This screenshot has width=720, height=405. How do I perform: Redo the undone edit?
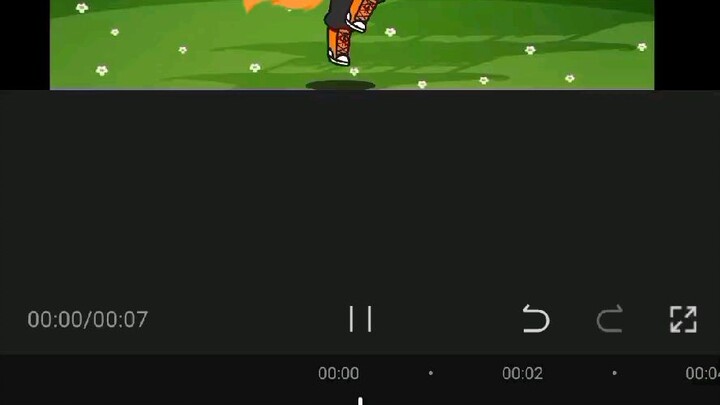tap(610, 319)
